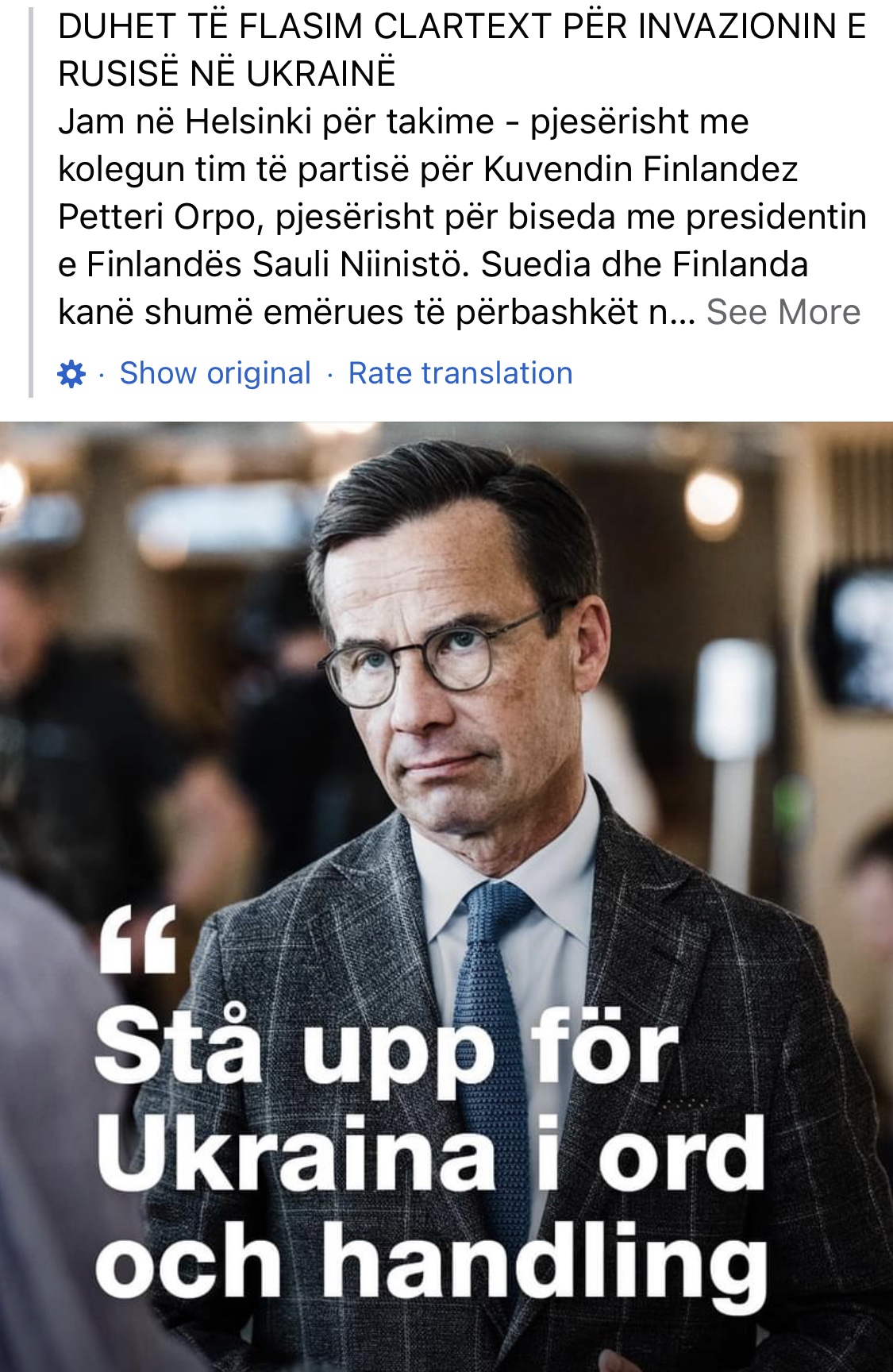The width and height of the screenshot is (893, 1372).
Task: Open translation settings gear icon
Action: 71,373
